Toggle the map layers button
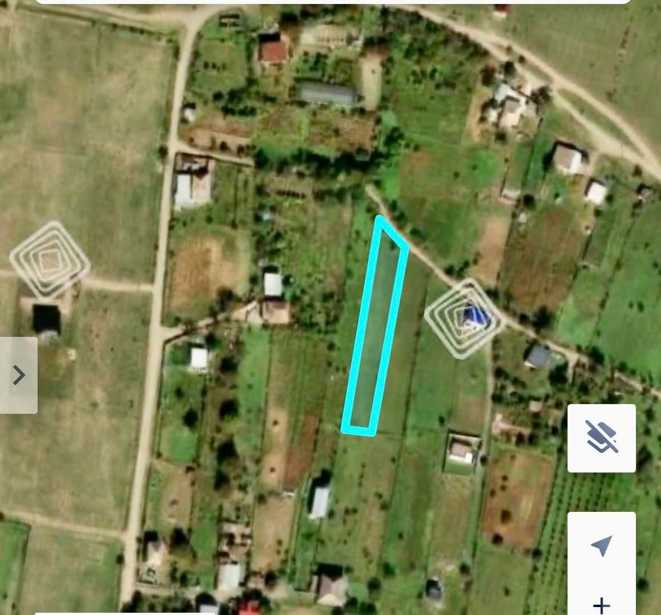Image resolution: width=661 pixels, height=615 pixels. point(601,438)
